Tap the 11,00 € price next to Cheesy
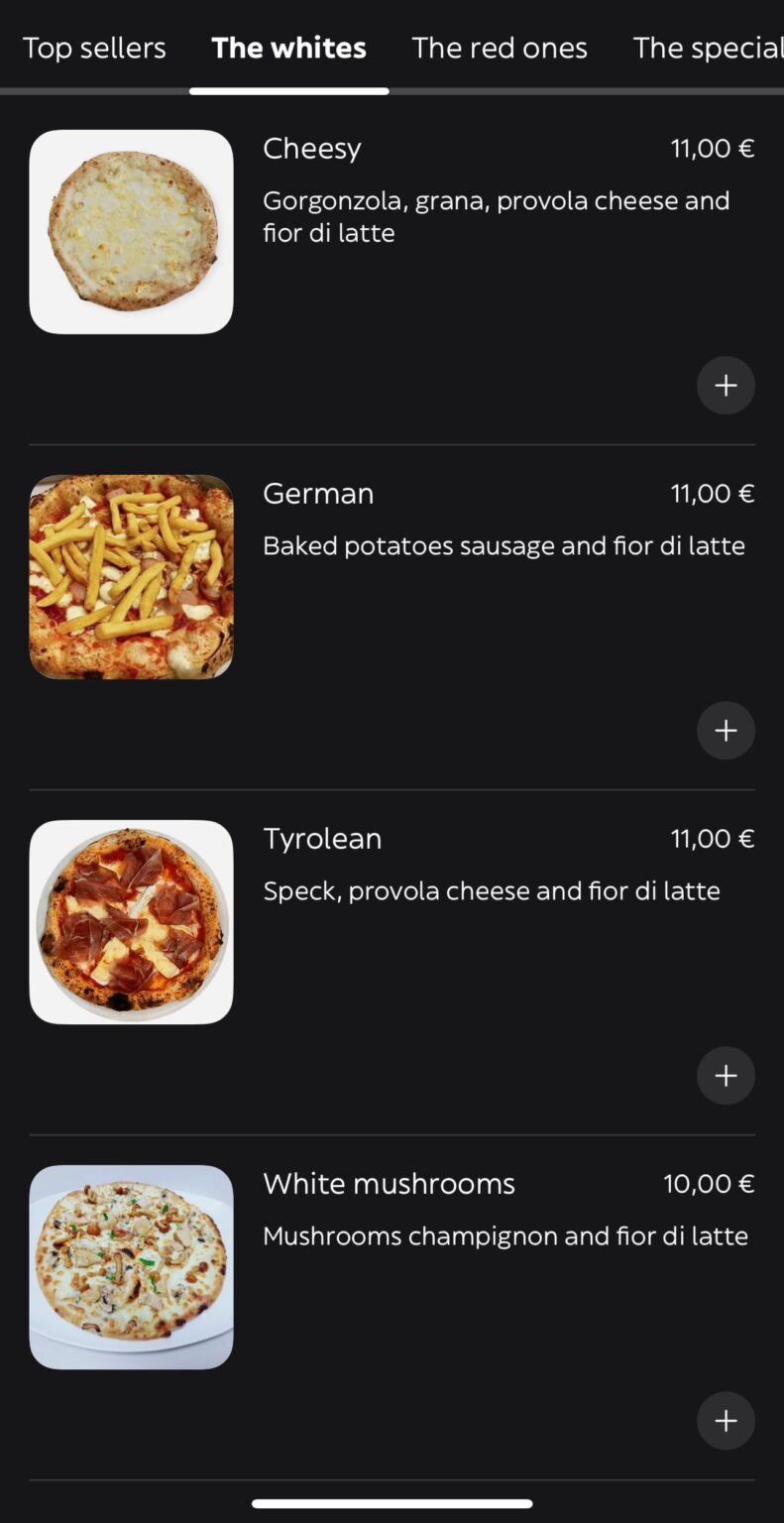 tap(713, 148)
